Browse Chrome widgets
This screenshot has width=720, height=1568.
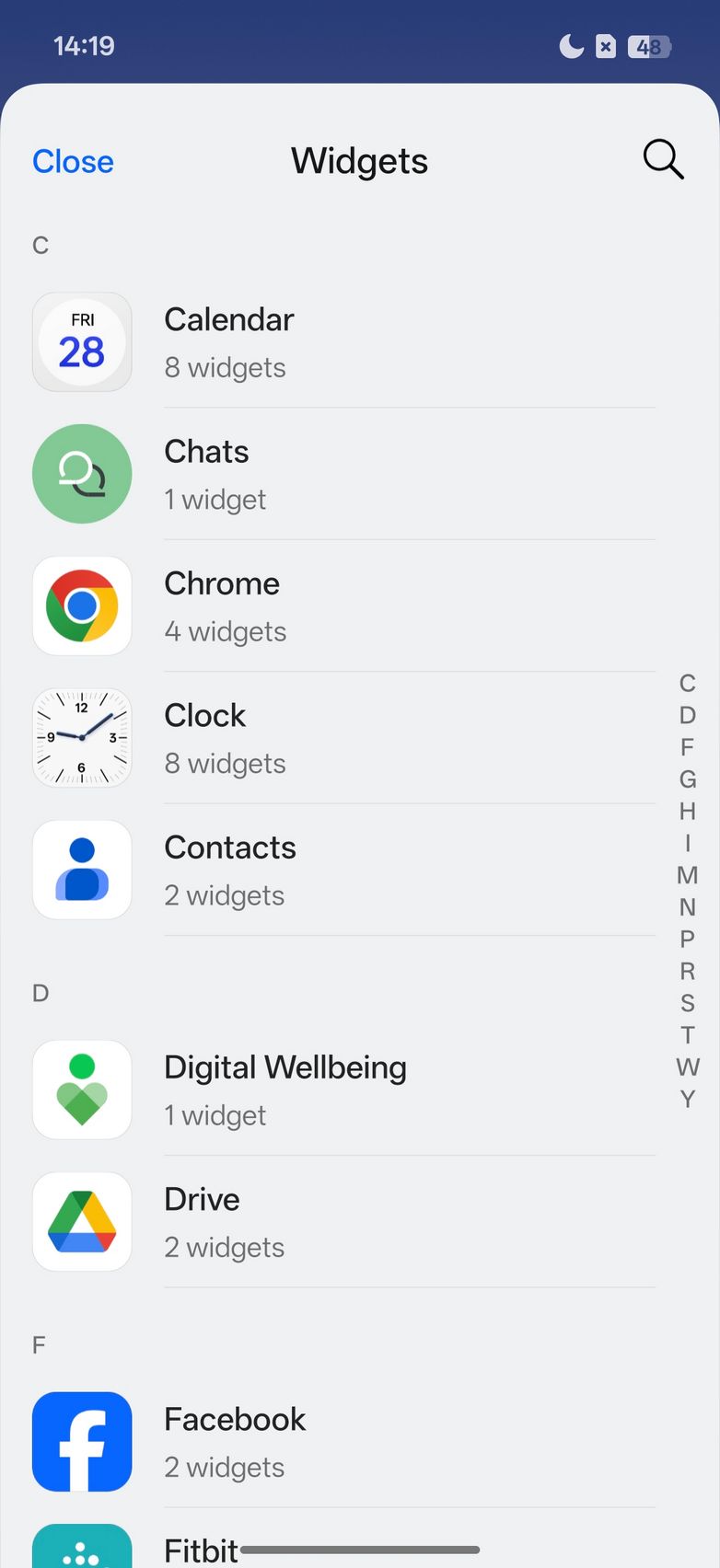[x=343, y=606]
